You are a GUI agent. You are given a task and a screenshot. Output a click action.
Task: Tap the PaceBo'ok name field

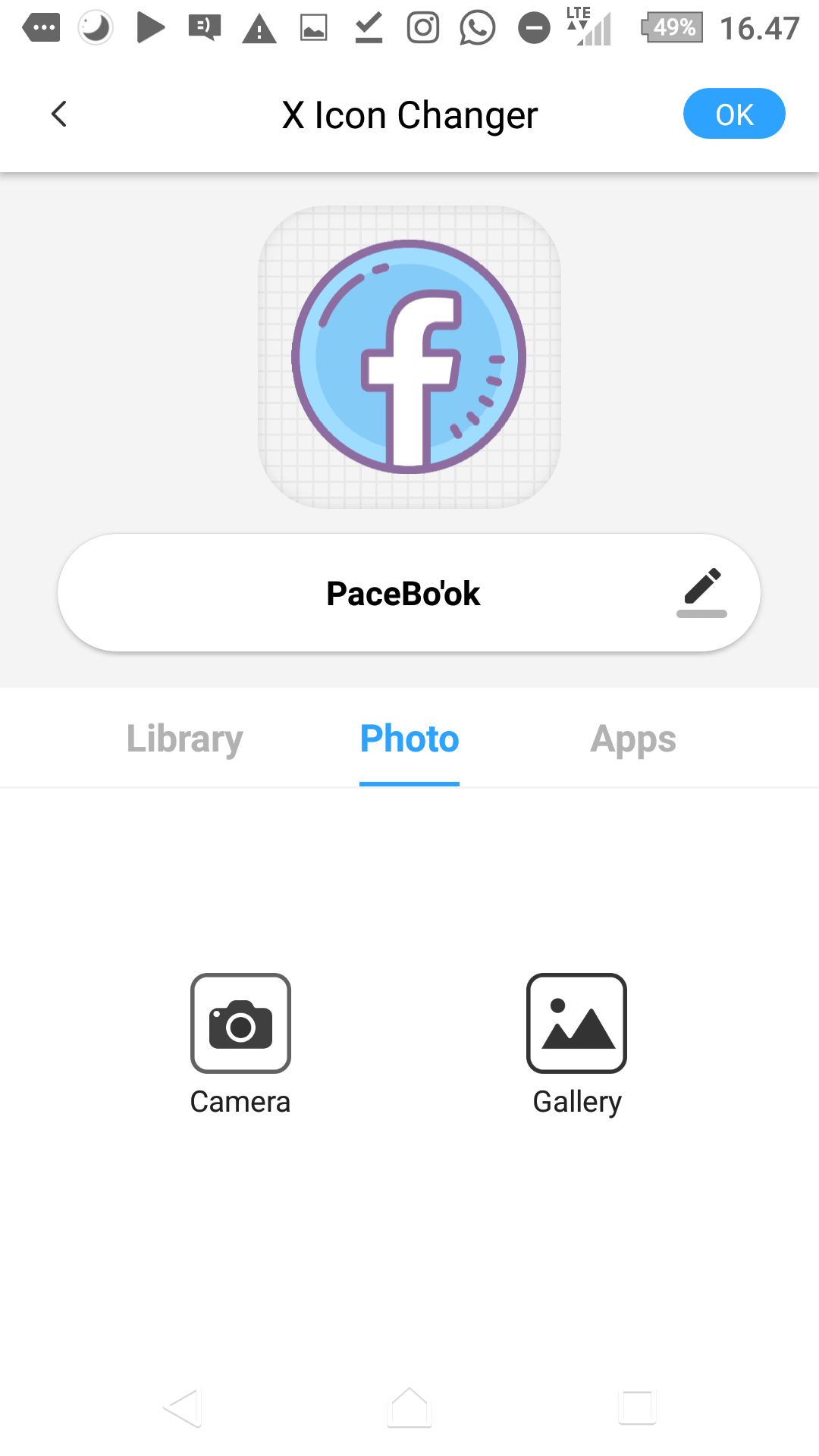(403, 593)
